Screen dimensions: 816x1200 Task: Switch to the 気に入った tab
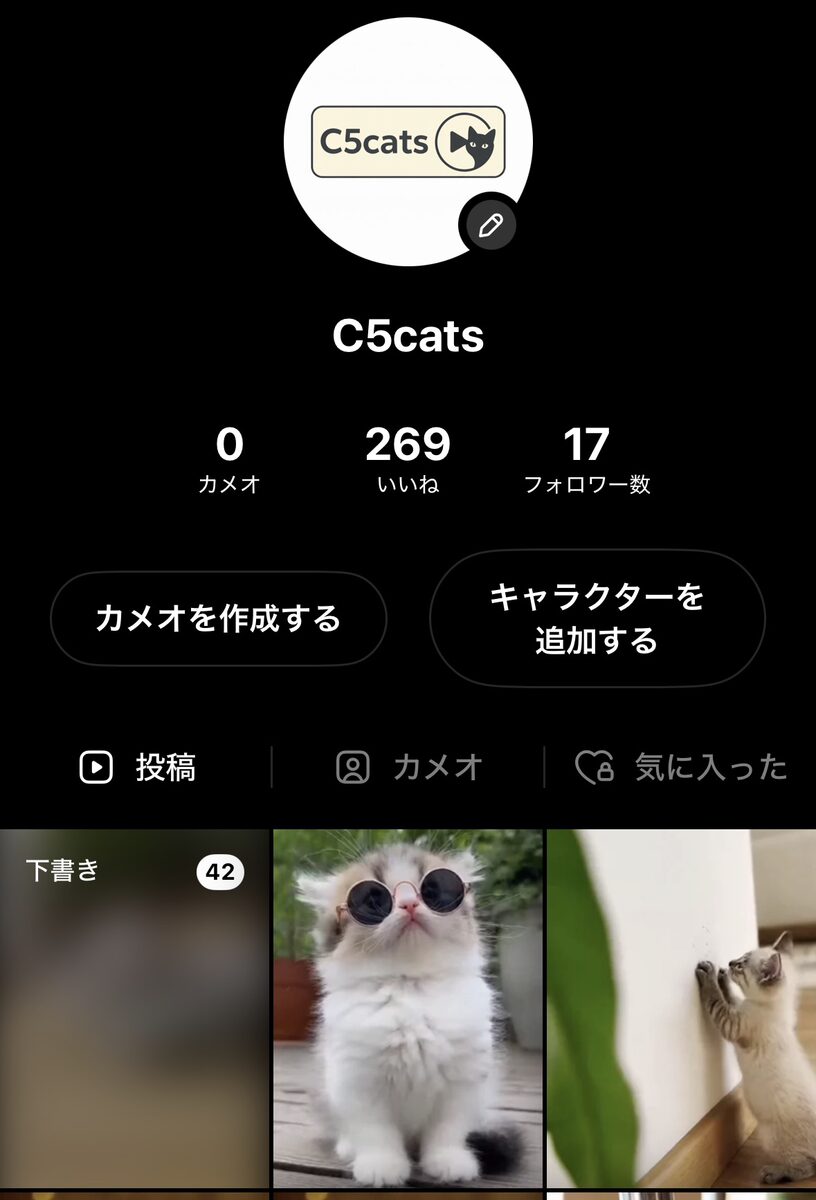click(682, 768)
